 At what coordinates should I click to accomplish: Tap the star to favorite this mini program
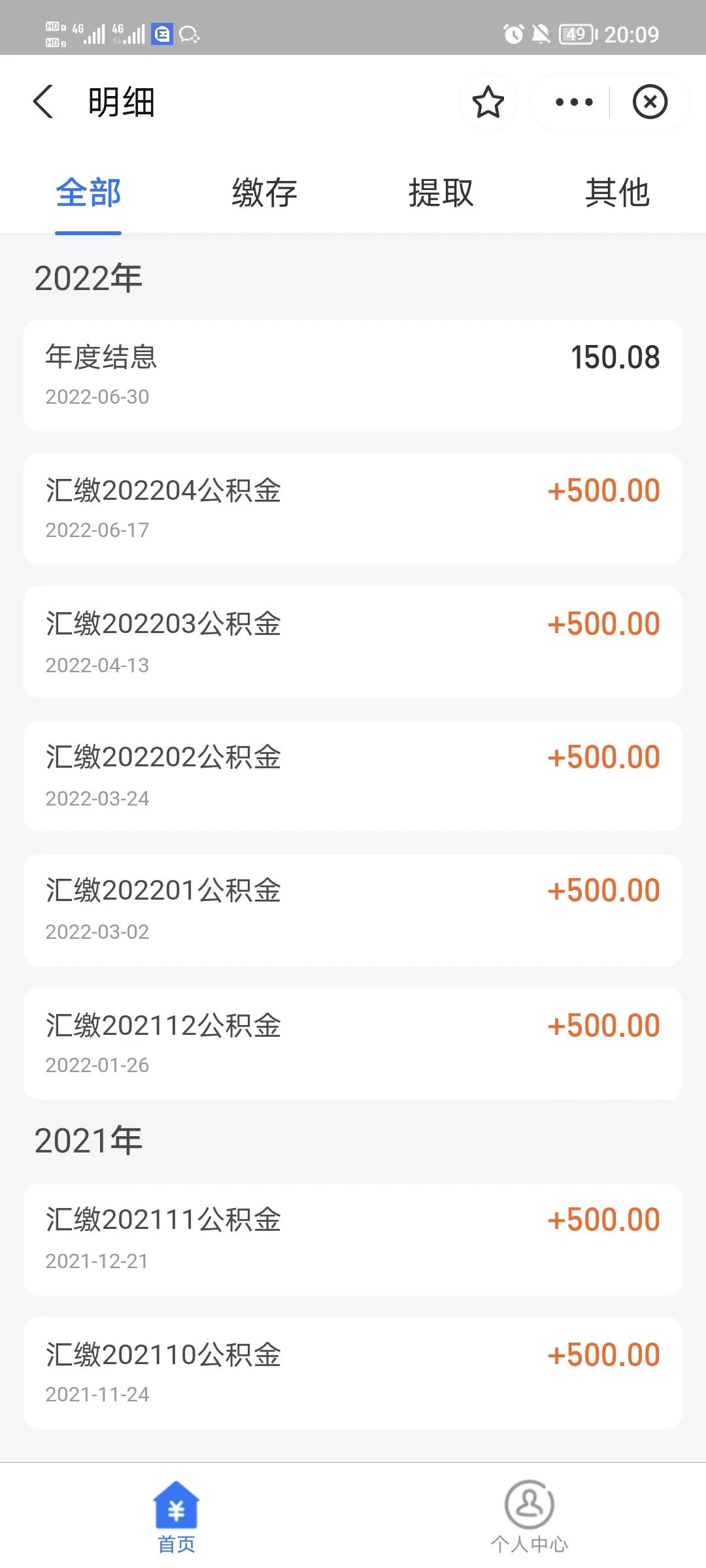[489, 103]
